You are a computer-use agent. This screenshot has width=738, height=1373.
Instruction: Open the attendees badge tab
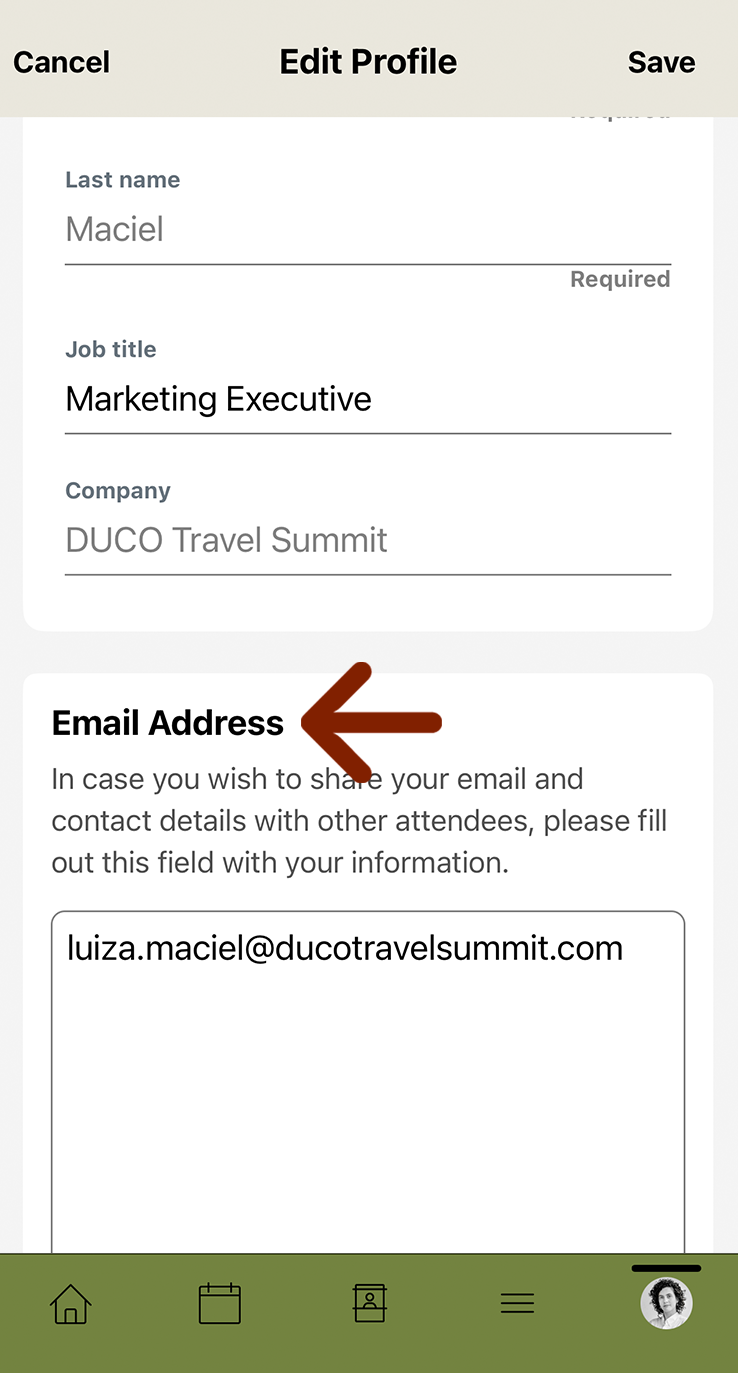click(369, 1304)
